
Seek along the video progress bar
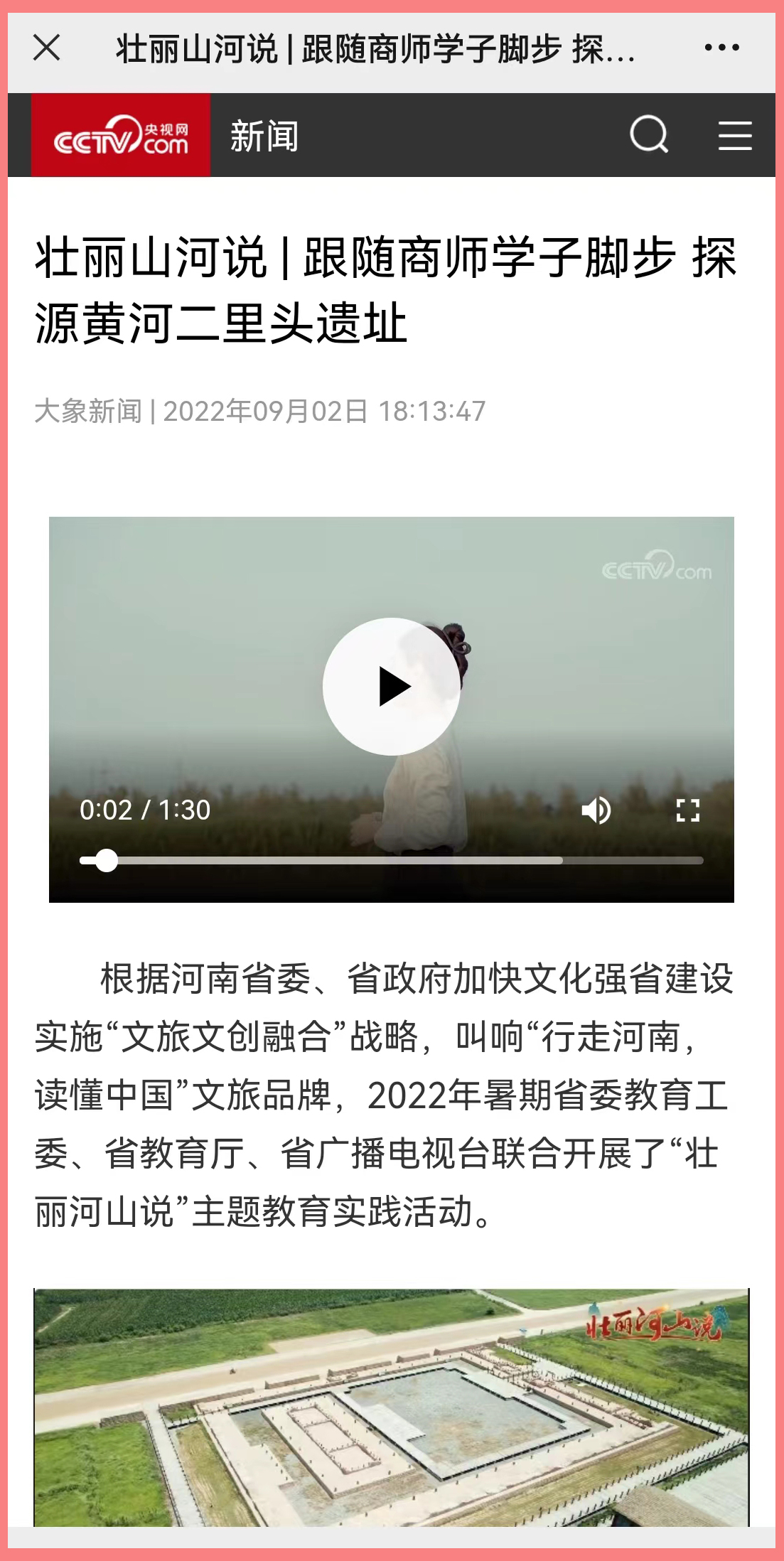391,861
